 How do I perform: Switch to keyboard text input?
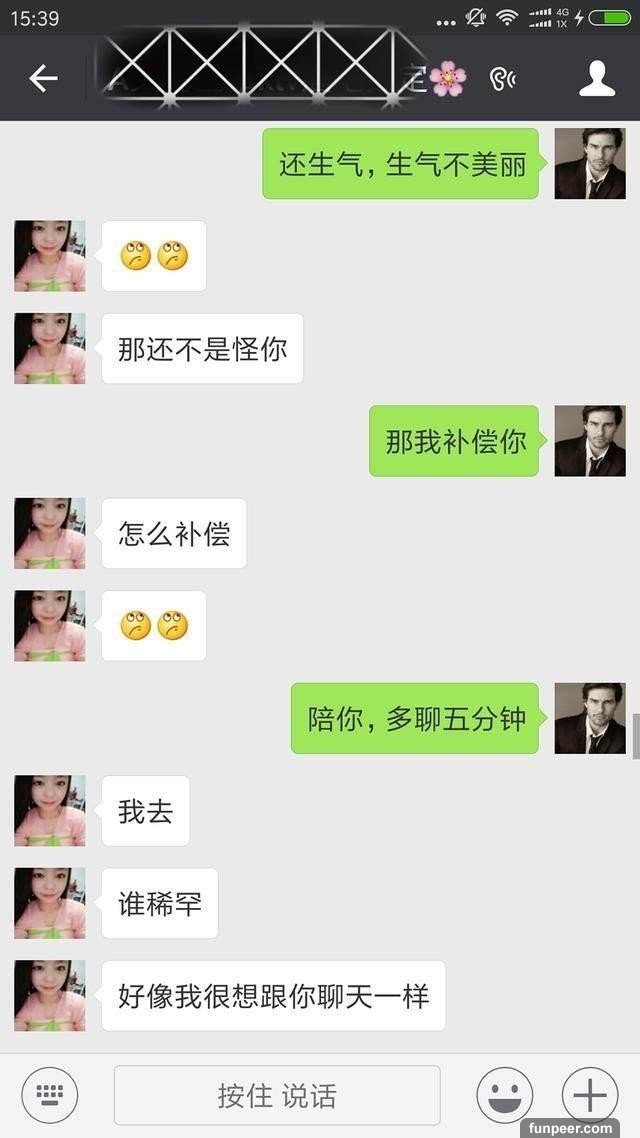click(50, 1096)
